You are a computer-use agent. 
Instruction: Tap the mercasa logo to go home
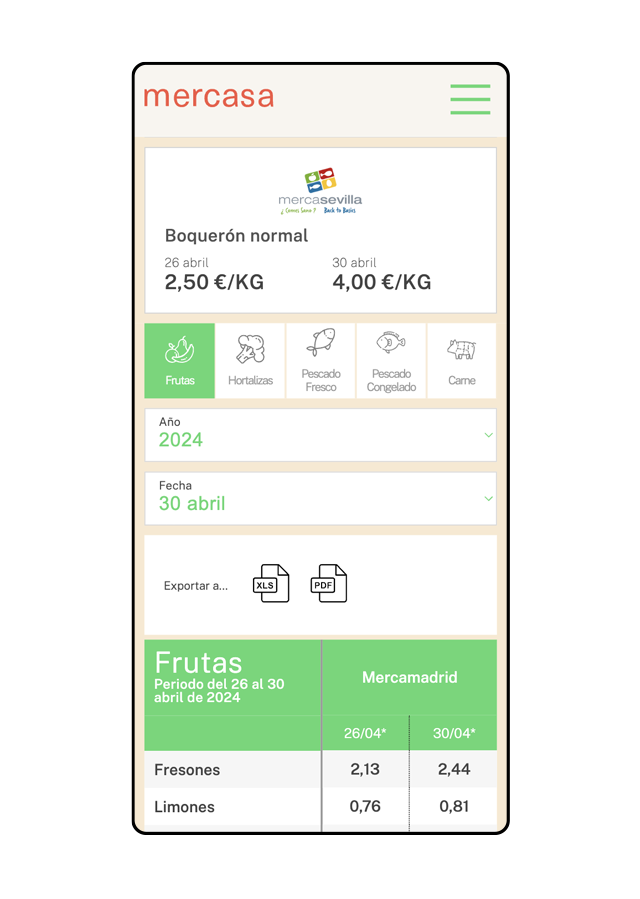(208, 97)
